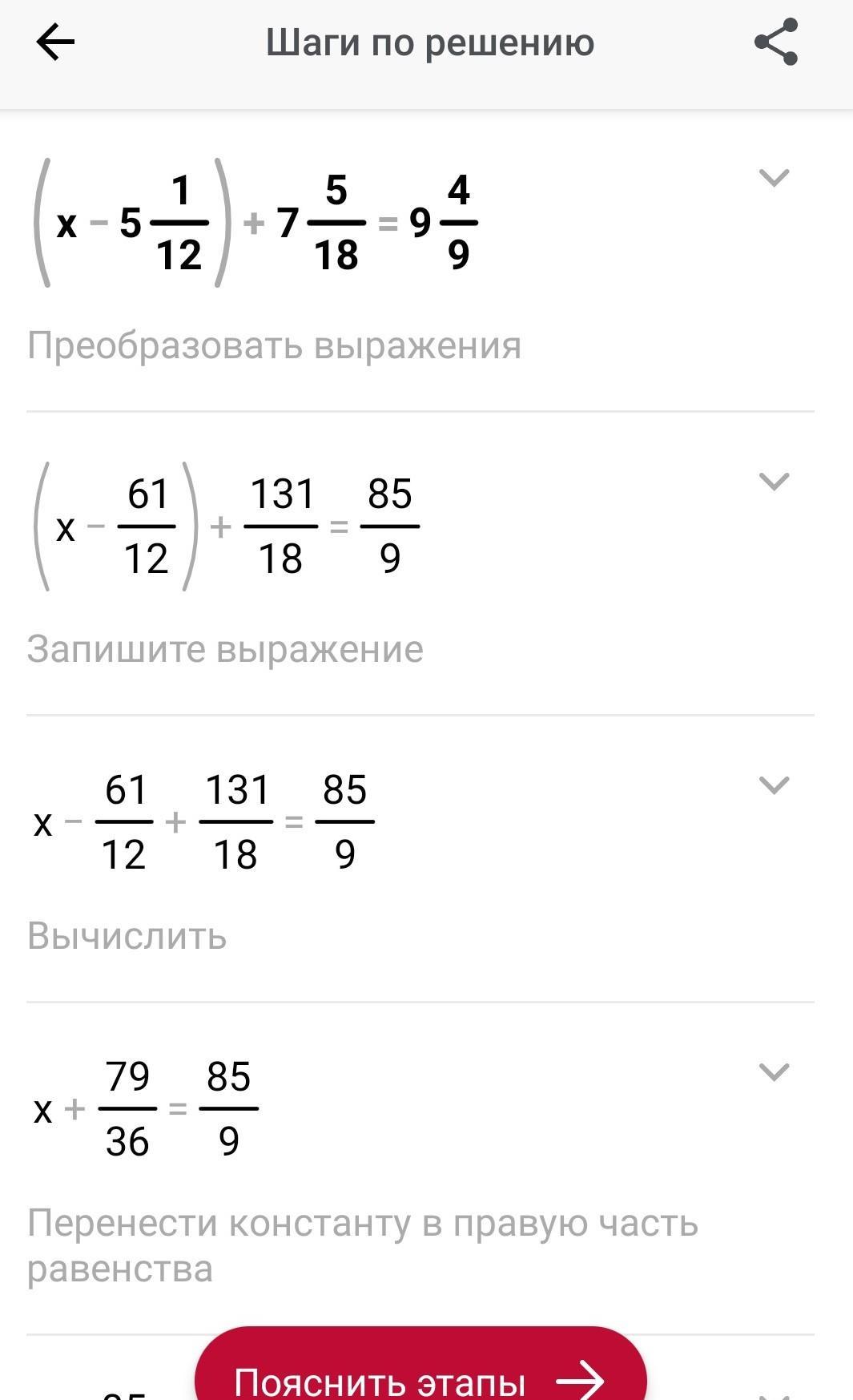Tap the 'Пояснить этапы' button

pyautogui.click(x=420, y=1377)
